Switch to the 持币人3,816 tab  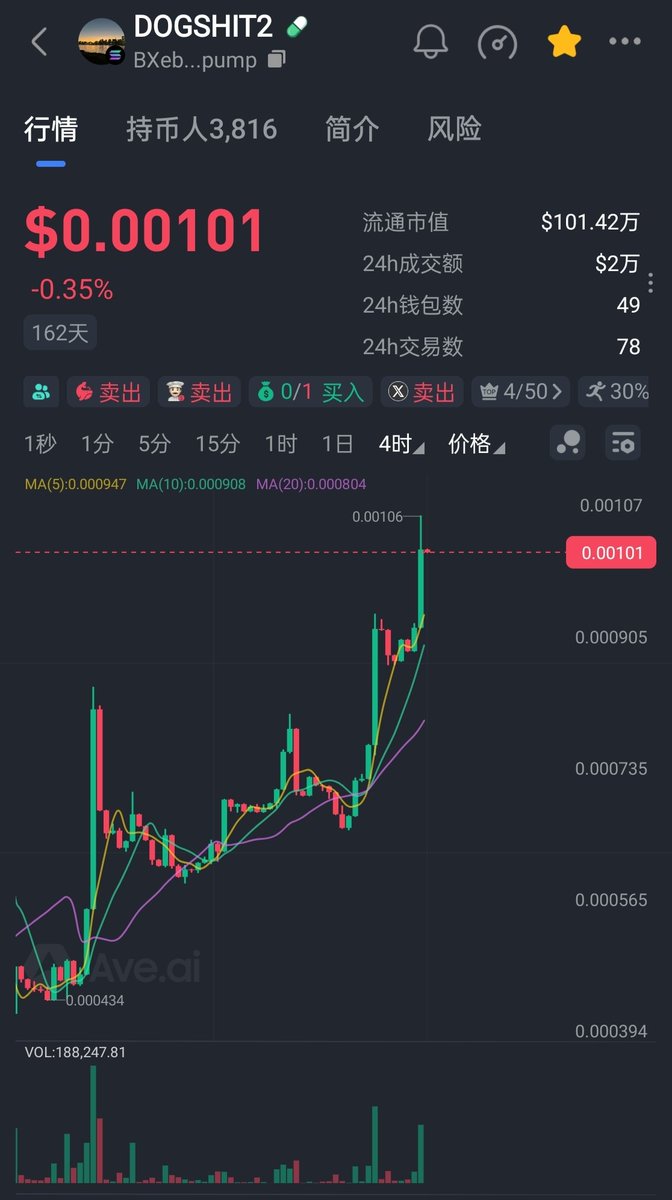pos(201,129)
